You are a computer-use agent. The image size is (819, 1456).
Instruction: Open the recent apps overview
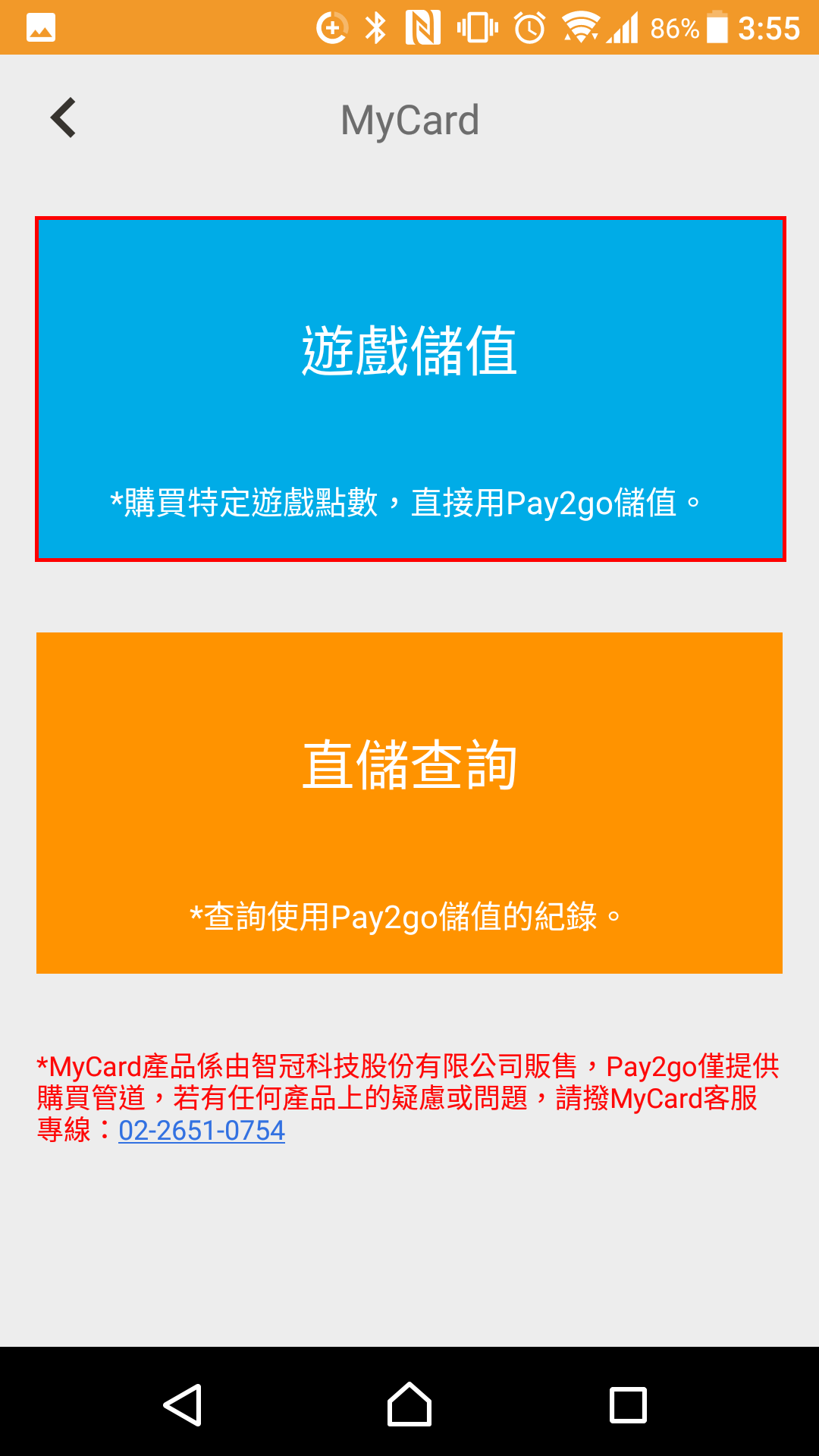pyautogui.click(x=628, y=1404)
